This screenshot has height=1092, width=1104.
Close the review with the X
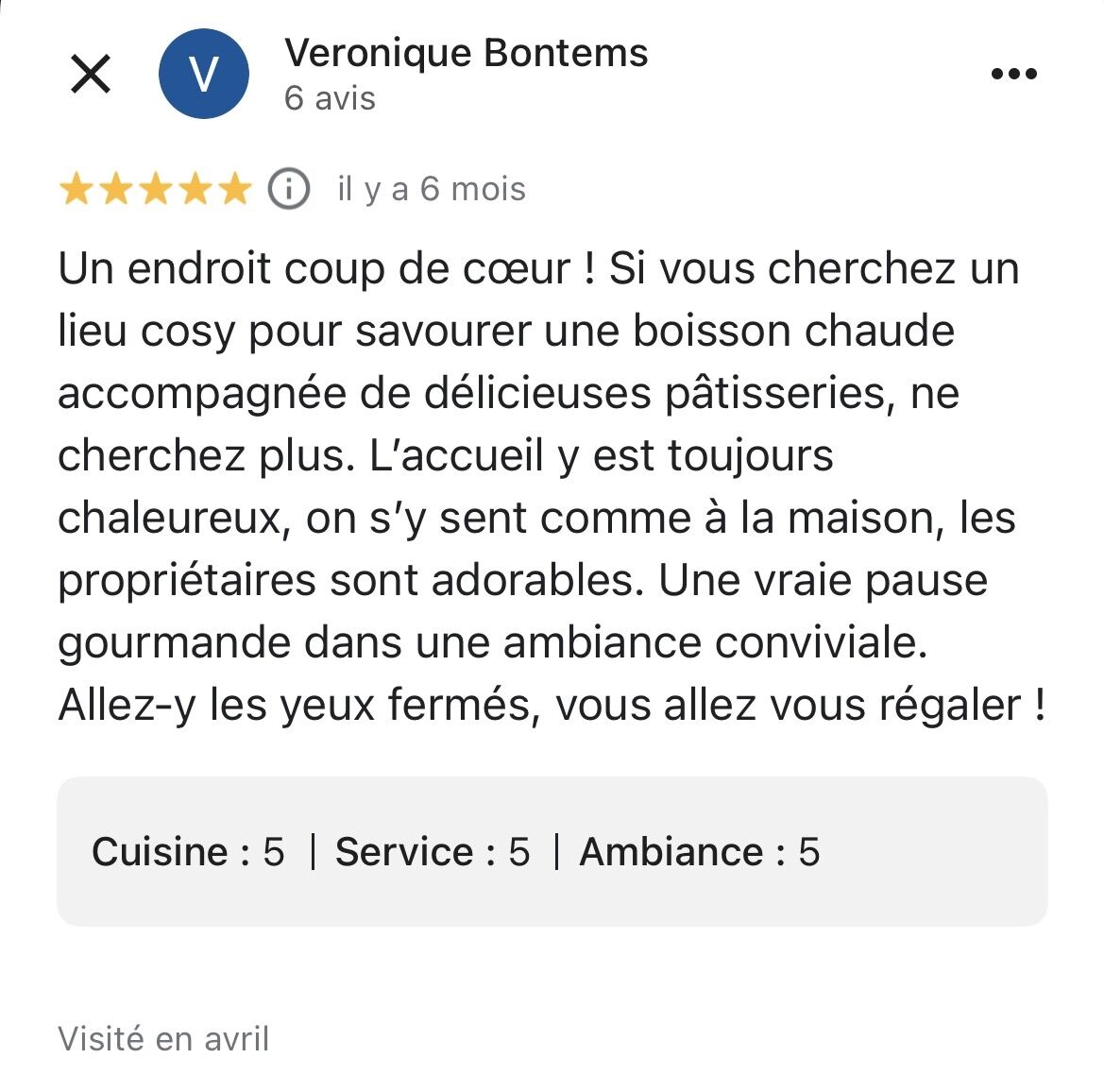pyautogui.click(x=91, y=74)
